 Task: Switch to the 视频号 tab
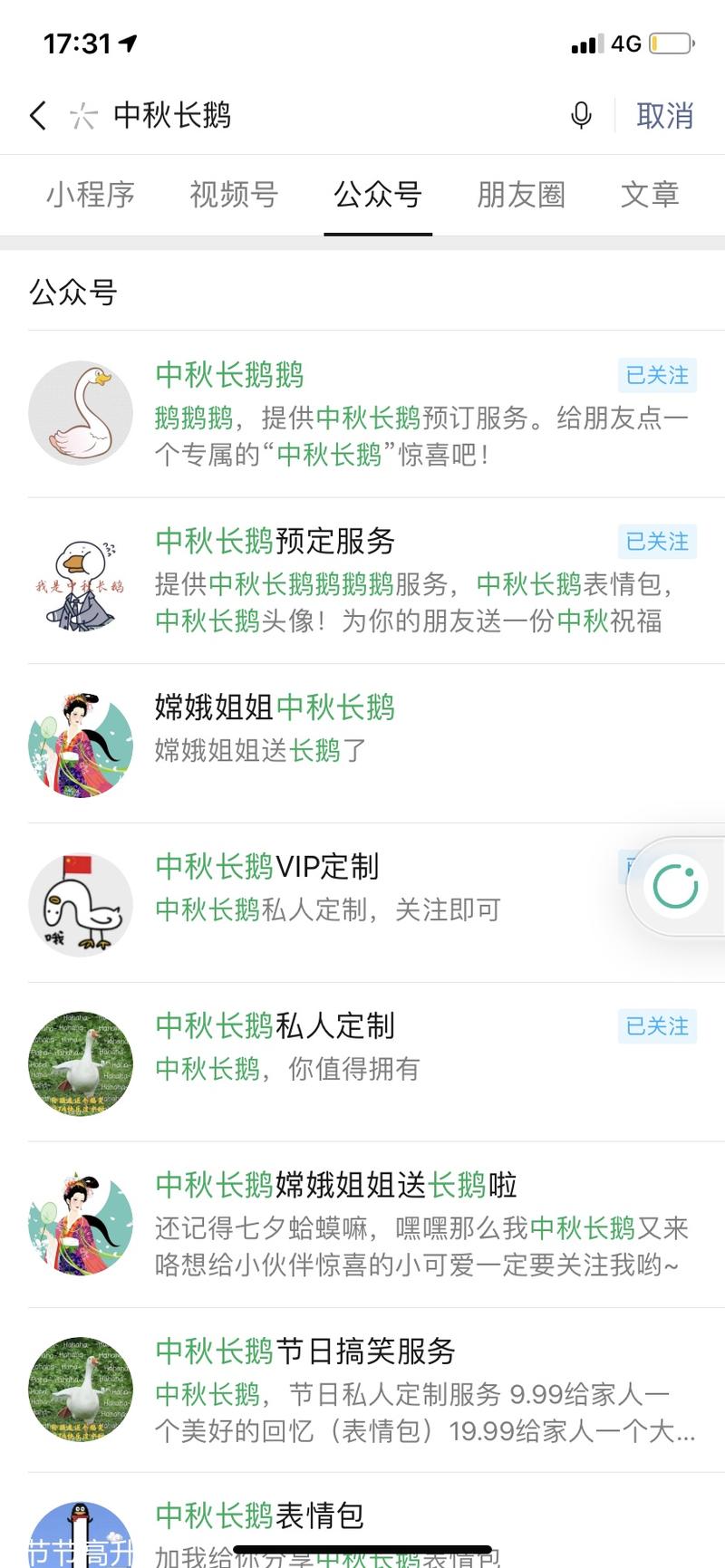pos(233,195)
